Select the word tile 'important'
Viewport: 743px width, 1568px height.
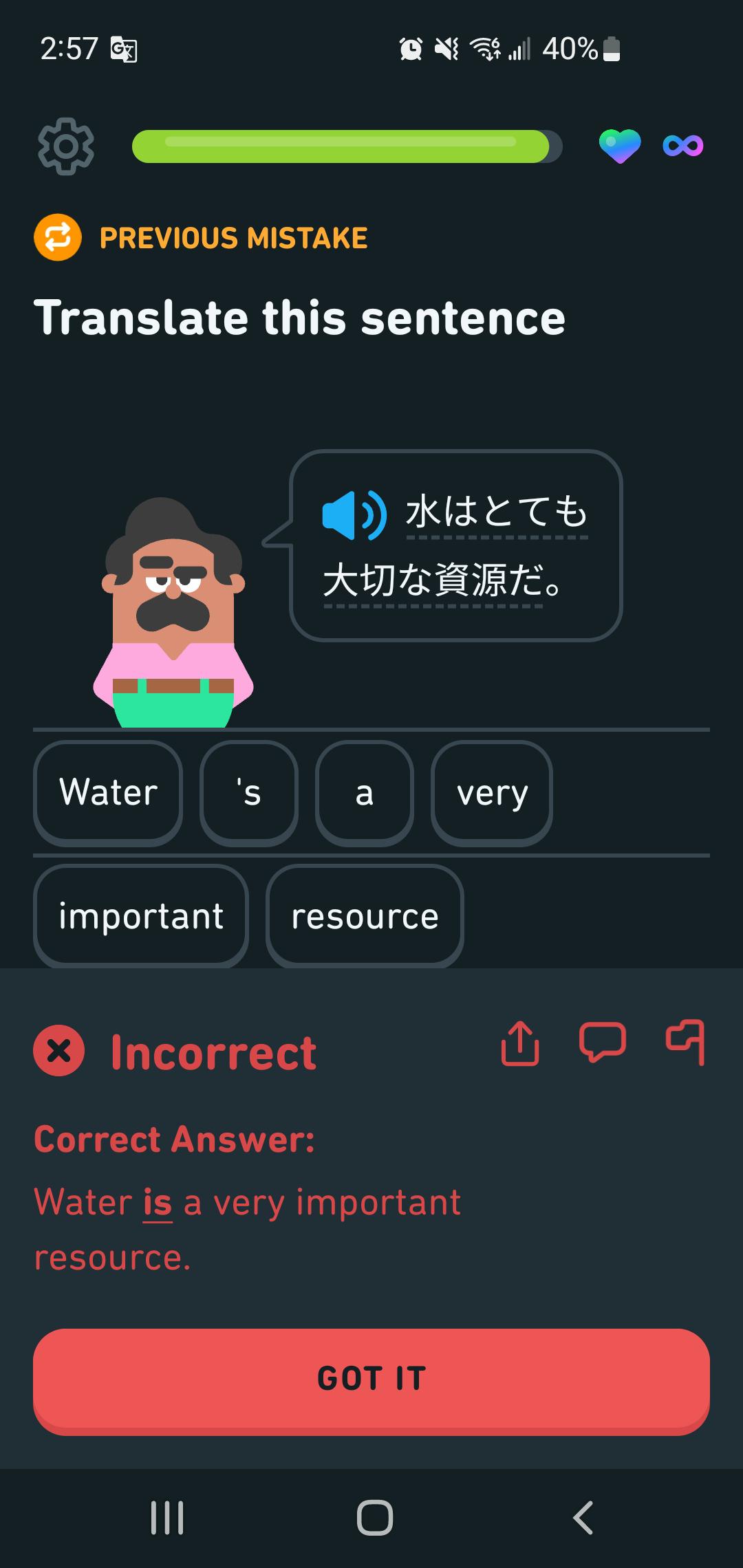point(140,916)
